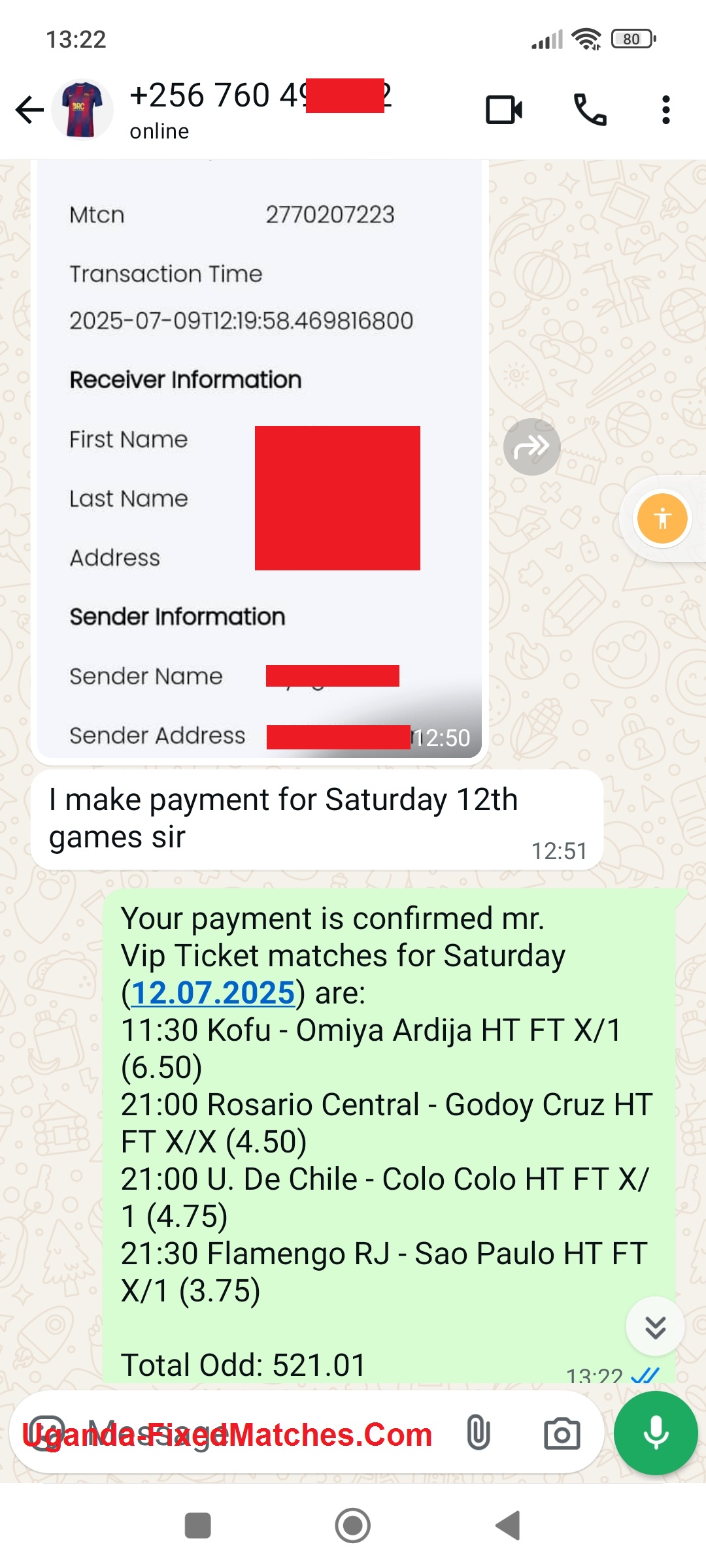Open recent apps with the square button

click(x=198, y=1526)
